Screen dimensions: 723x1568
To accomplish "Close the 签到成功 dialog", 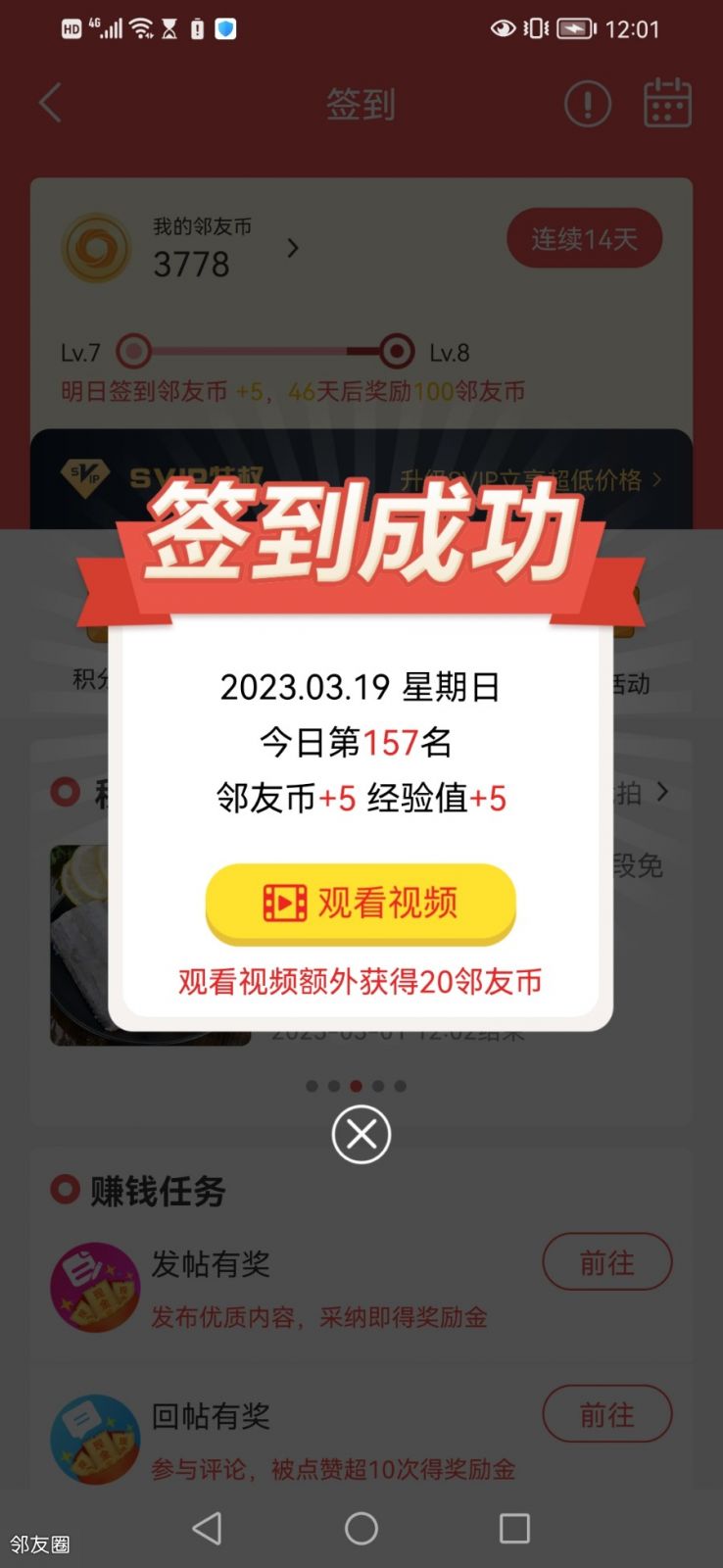I will click(x=361, y=1134).
